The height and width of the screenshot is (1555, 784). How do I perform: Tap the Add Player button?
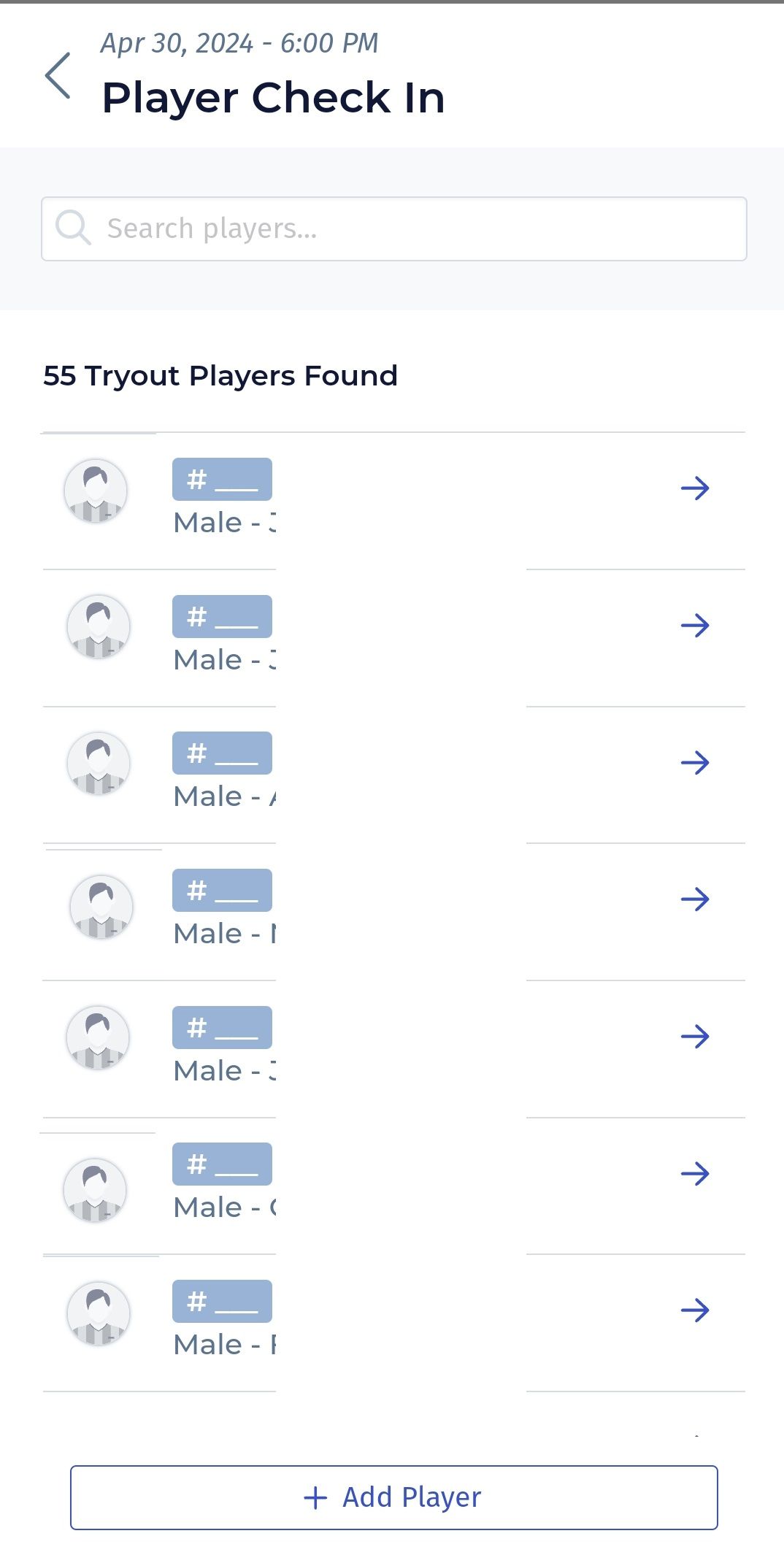pos(394,1497)
